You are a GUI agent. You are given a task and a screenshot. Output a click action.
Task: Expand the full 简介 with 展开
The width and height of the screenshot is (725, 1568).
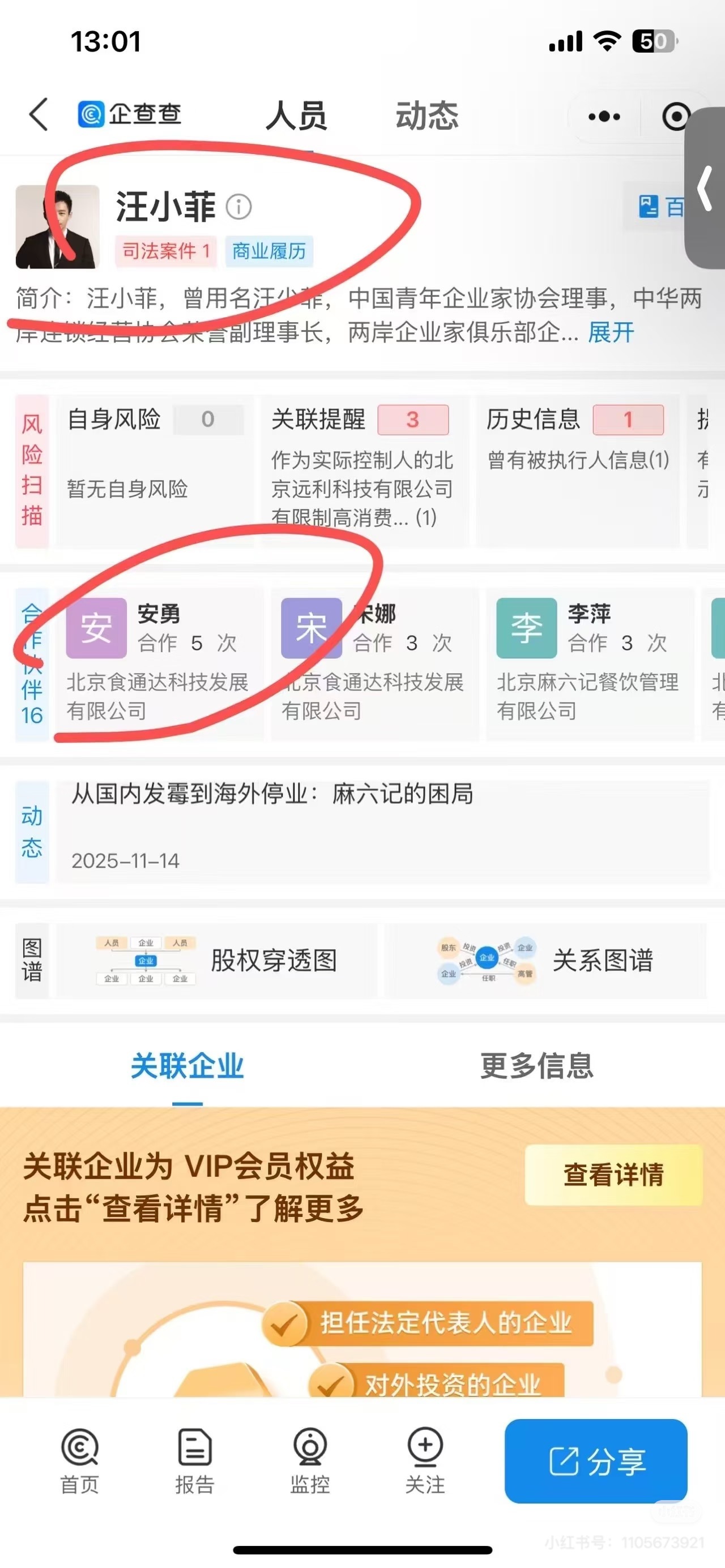click(x=611, y=332)
